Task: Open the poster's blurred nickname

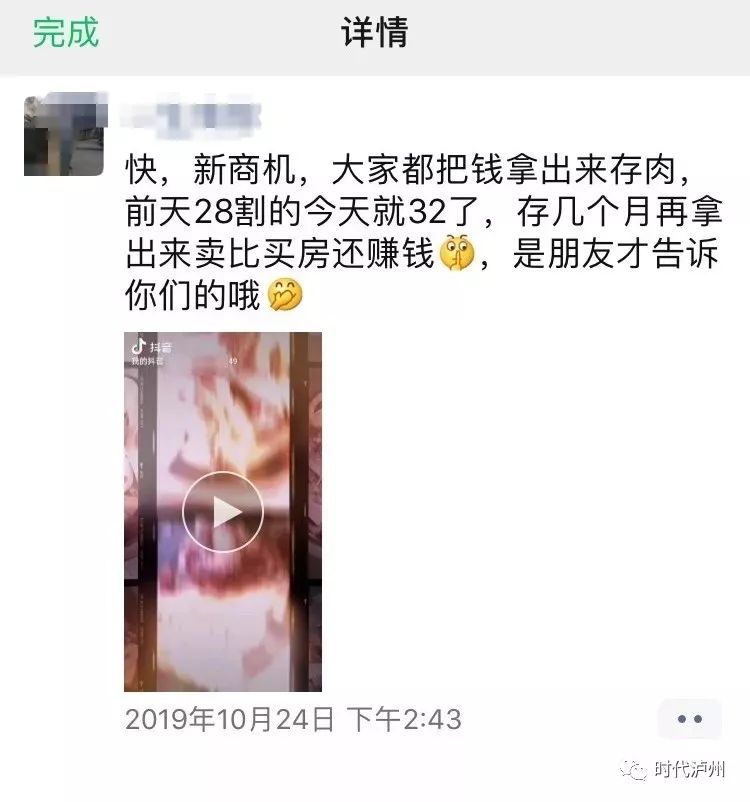Action: [191, 116]
